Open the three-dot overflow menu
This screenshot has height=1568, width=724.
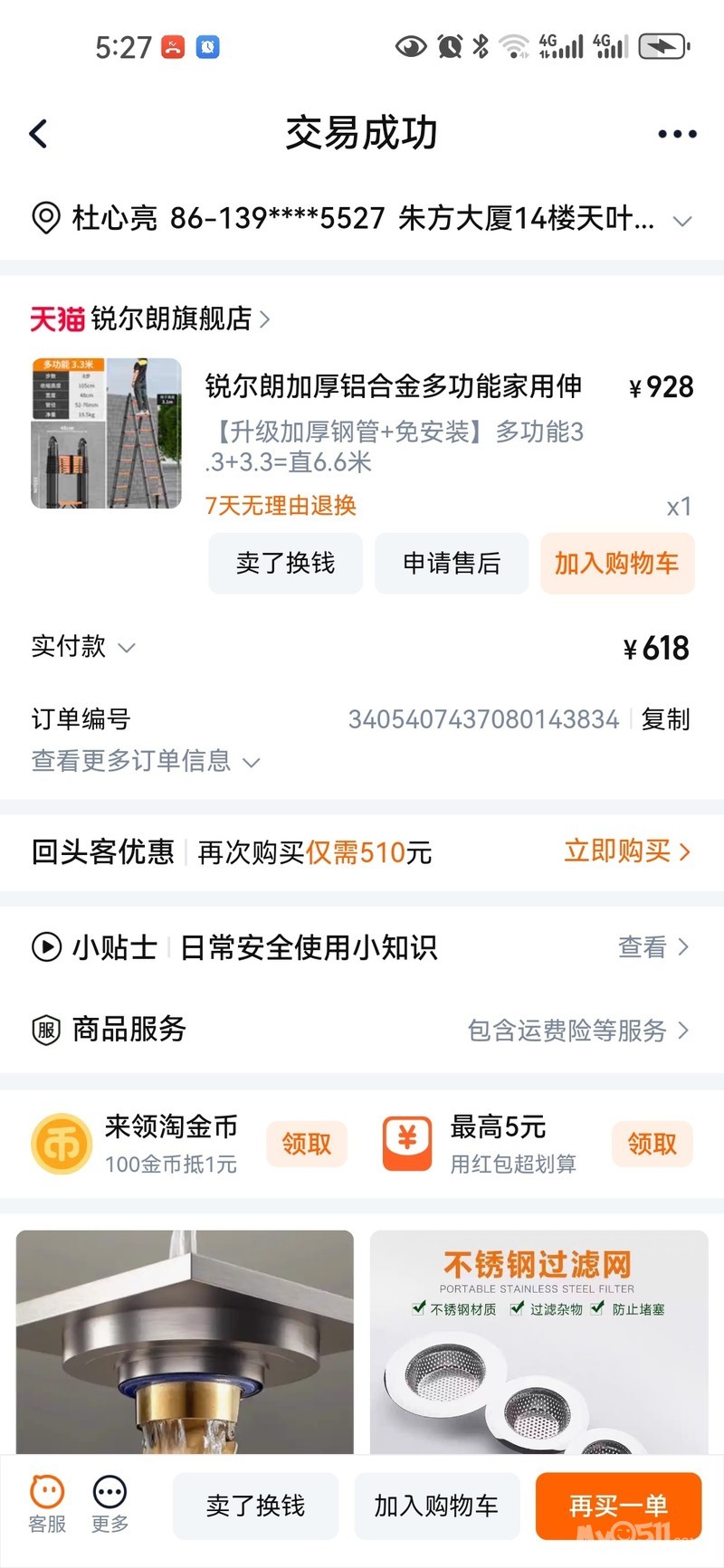click(x=676, y=134)
